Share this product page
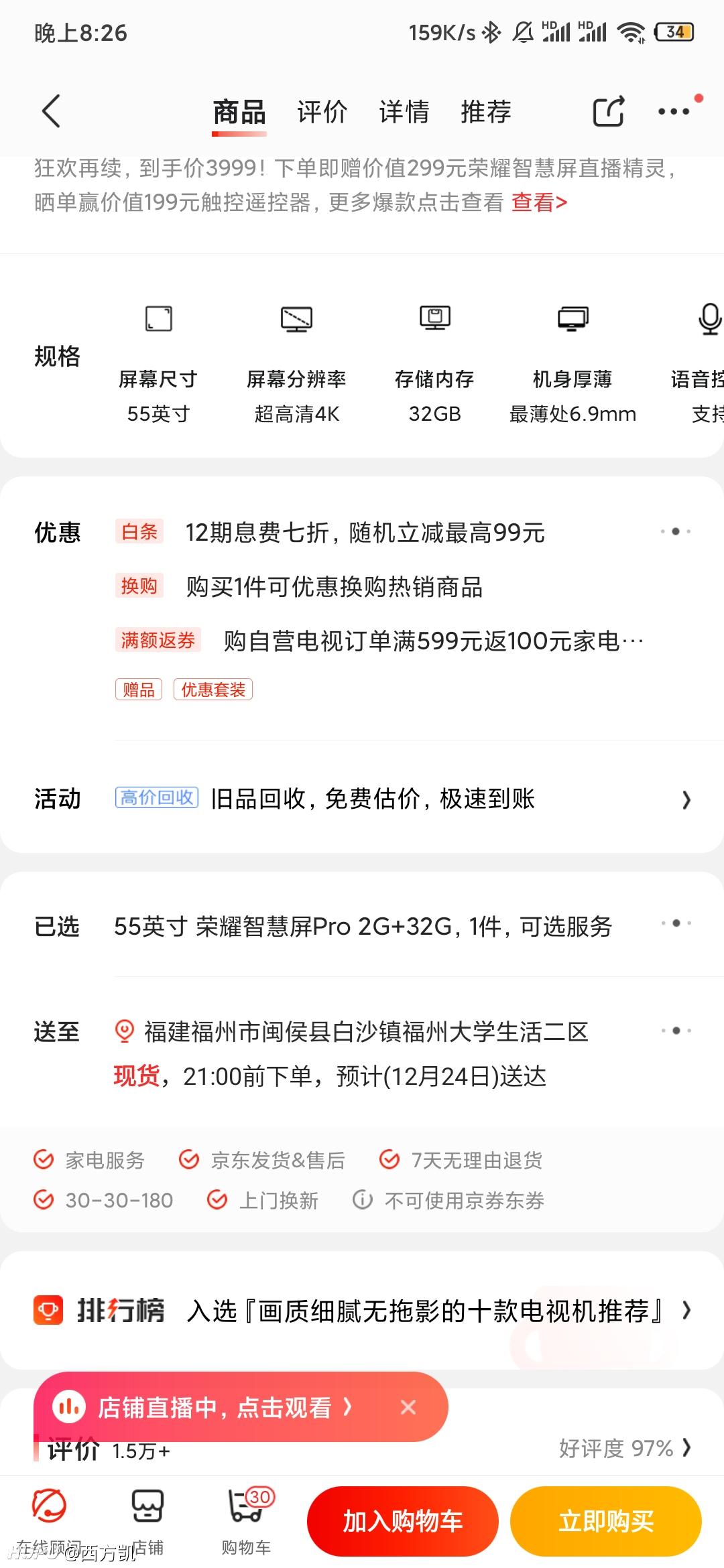 (x=609, y=111)
